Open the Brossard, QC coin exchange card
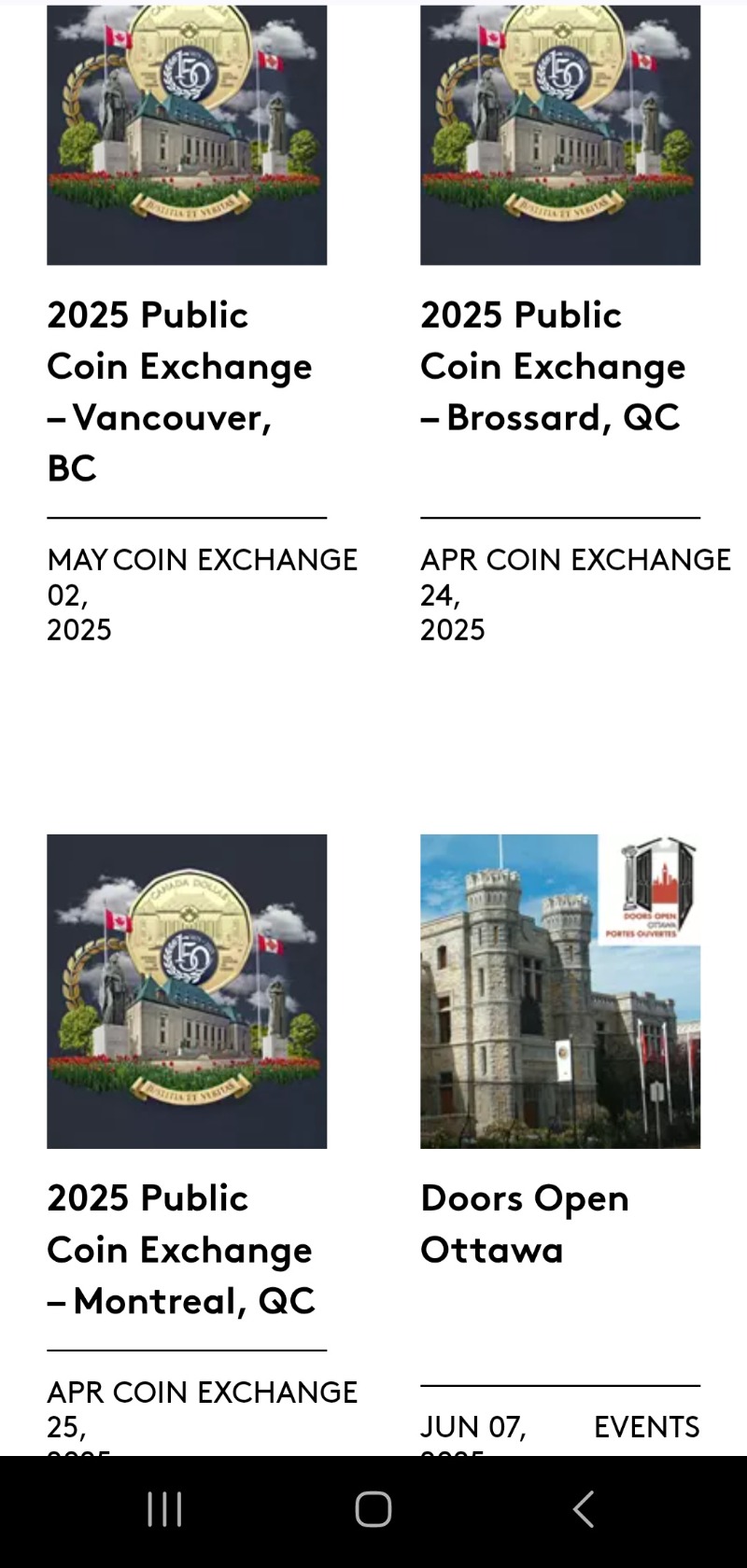This screenshot has height=1568, width=747. [553, 366]
